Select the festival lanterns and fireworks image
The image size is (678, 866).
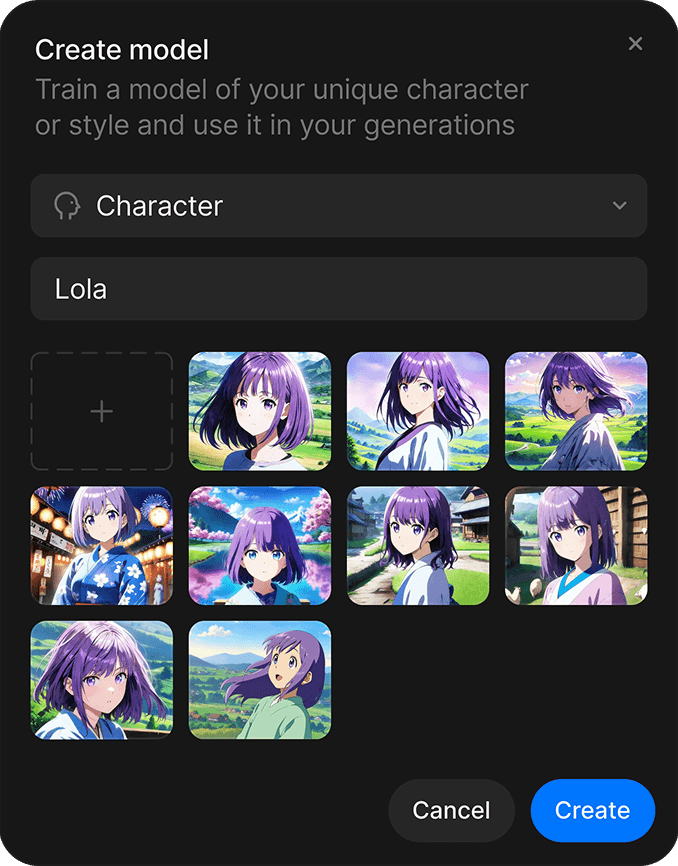tap(102, 546)
